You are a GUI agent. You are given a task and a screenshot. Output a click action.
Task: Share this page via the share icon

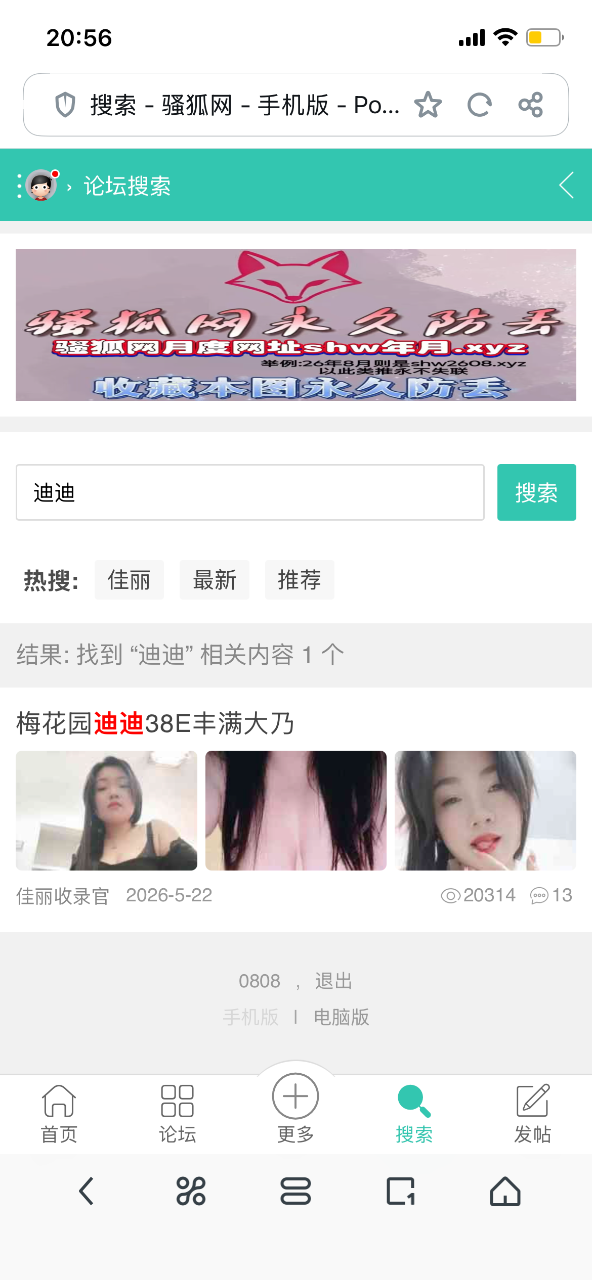[531, 105]
